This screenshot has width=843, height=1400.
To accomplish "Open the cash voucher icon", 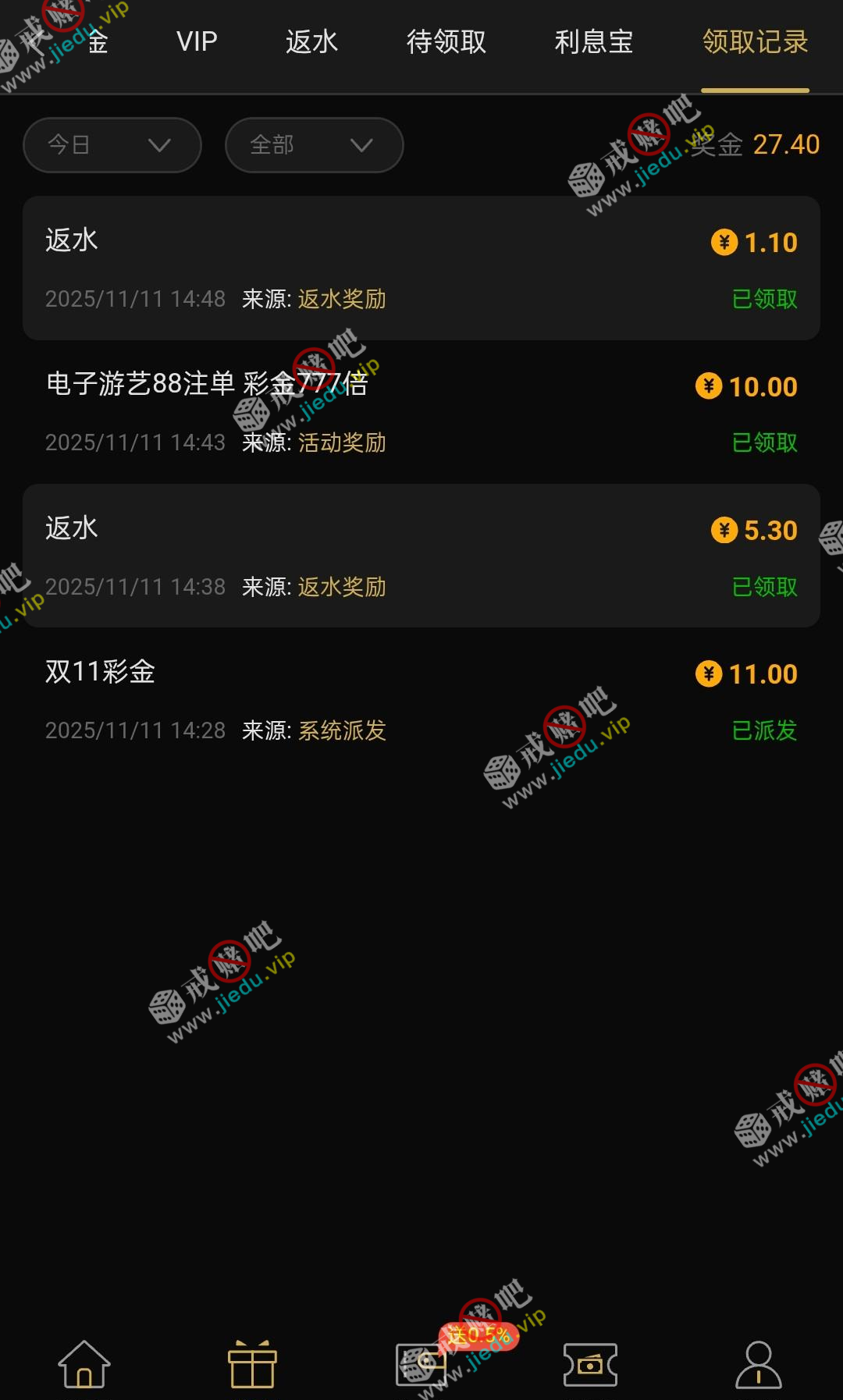I will (590, 1364).
